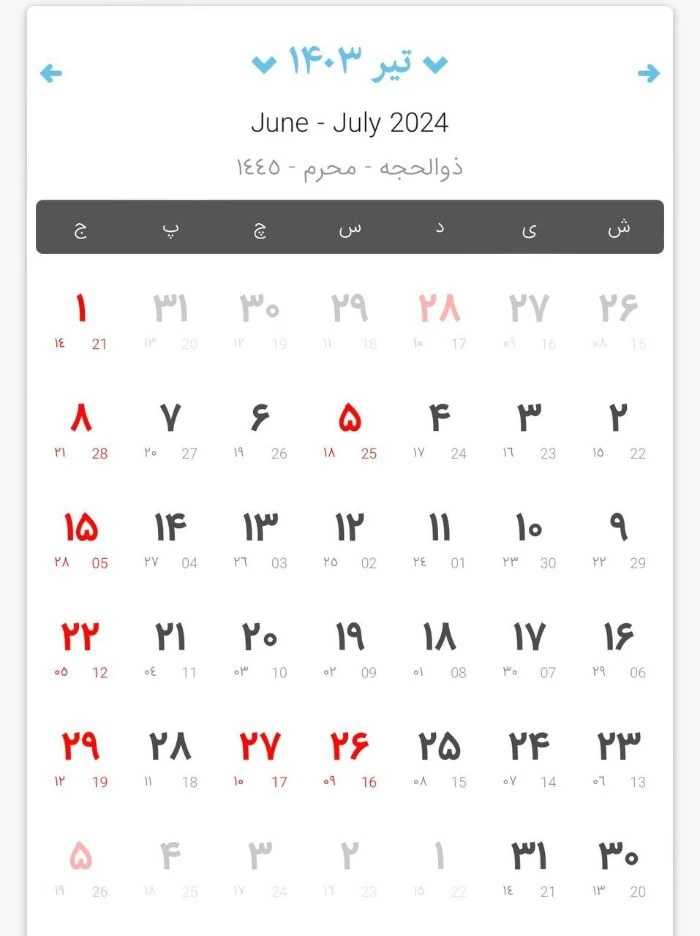Pick day ۱۸ on the calendar
This screenshot has width=700, height=936.
pyautogui.click(x=439, y=637)
